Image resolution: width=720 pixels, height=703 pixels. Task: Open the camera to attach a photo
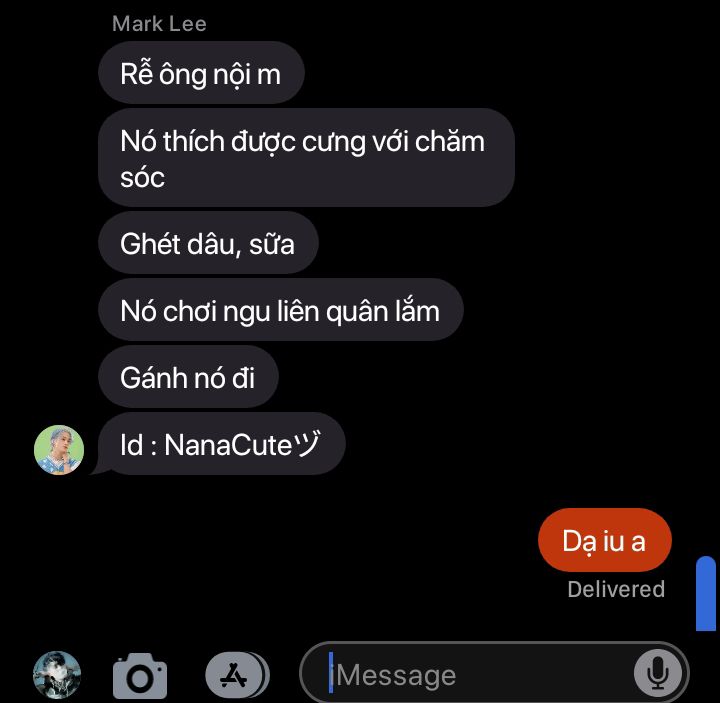[140, 675]
